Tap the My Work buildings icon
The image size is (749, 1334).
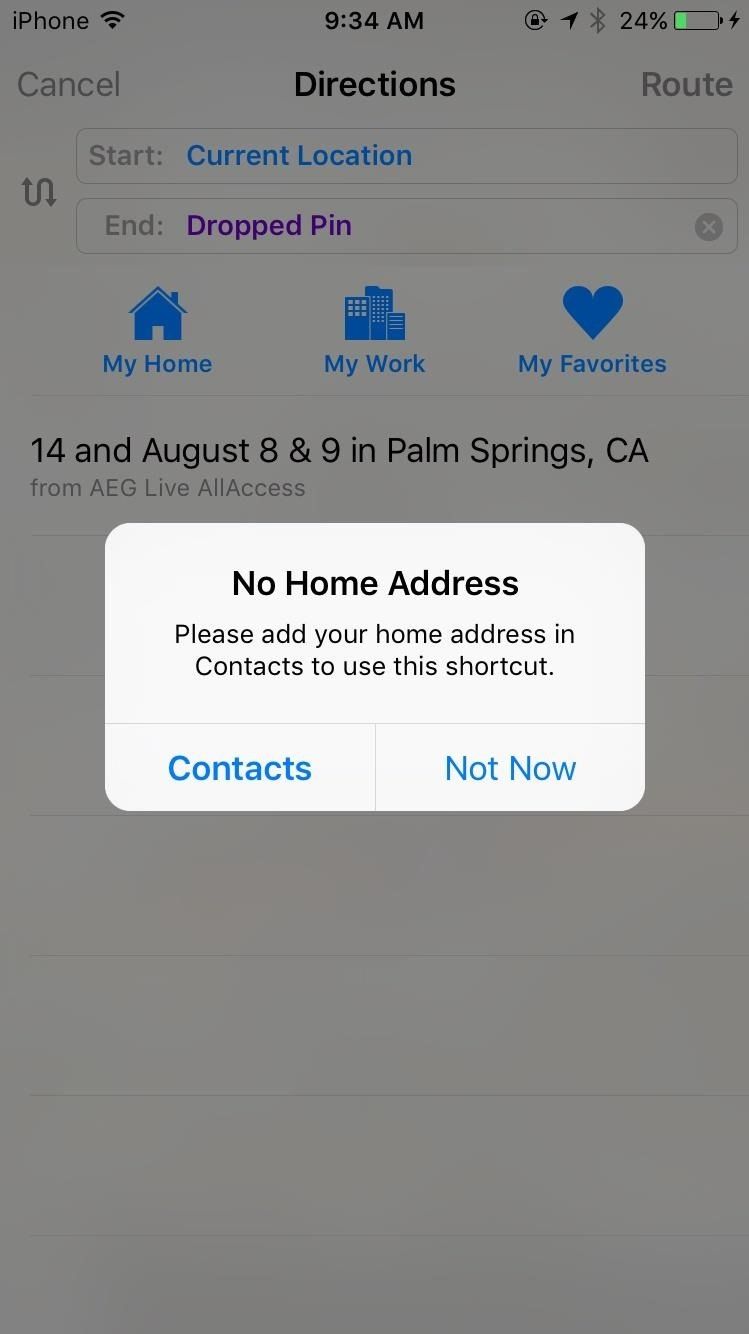pyautogui.click(x=374, y=312)
